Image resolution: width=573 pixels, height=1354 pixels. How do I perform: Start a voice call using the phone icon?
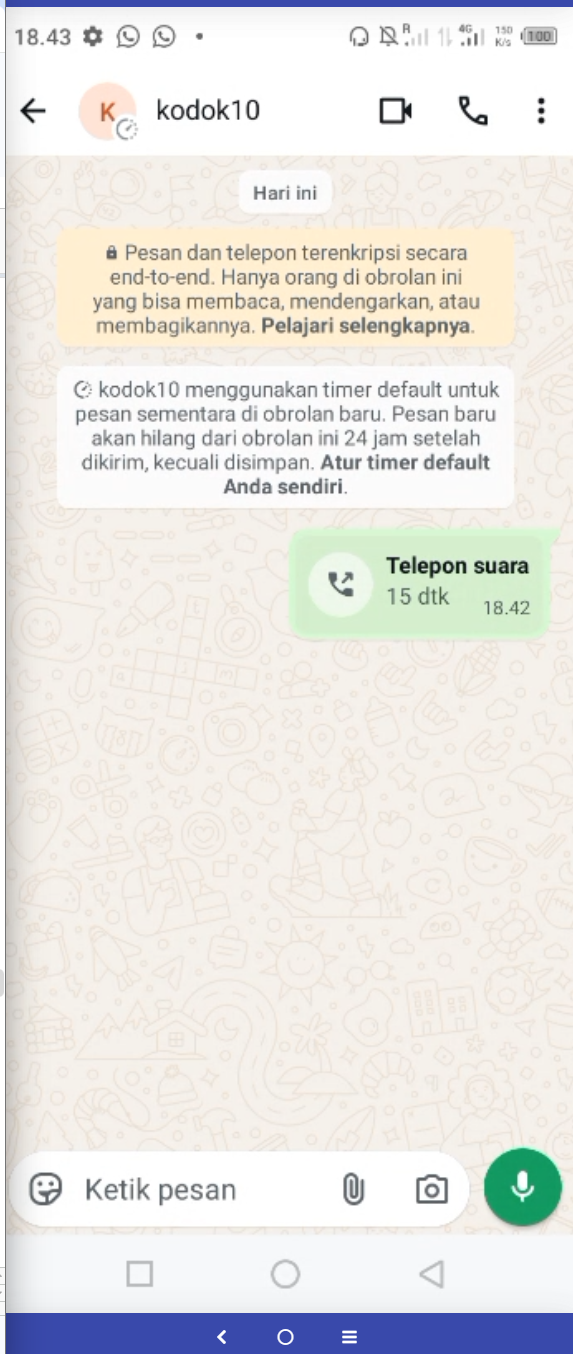[x=473, y=111]
